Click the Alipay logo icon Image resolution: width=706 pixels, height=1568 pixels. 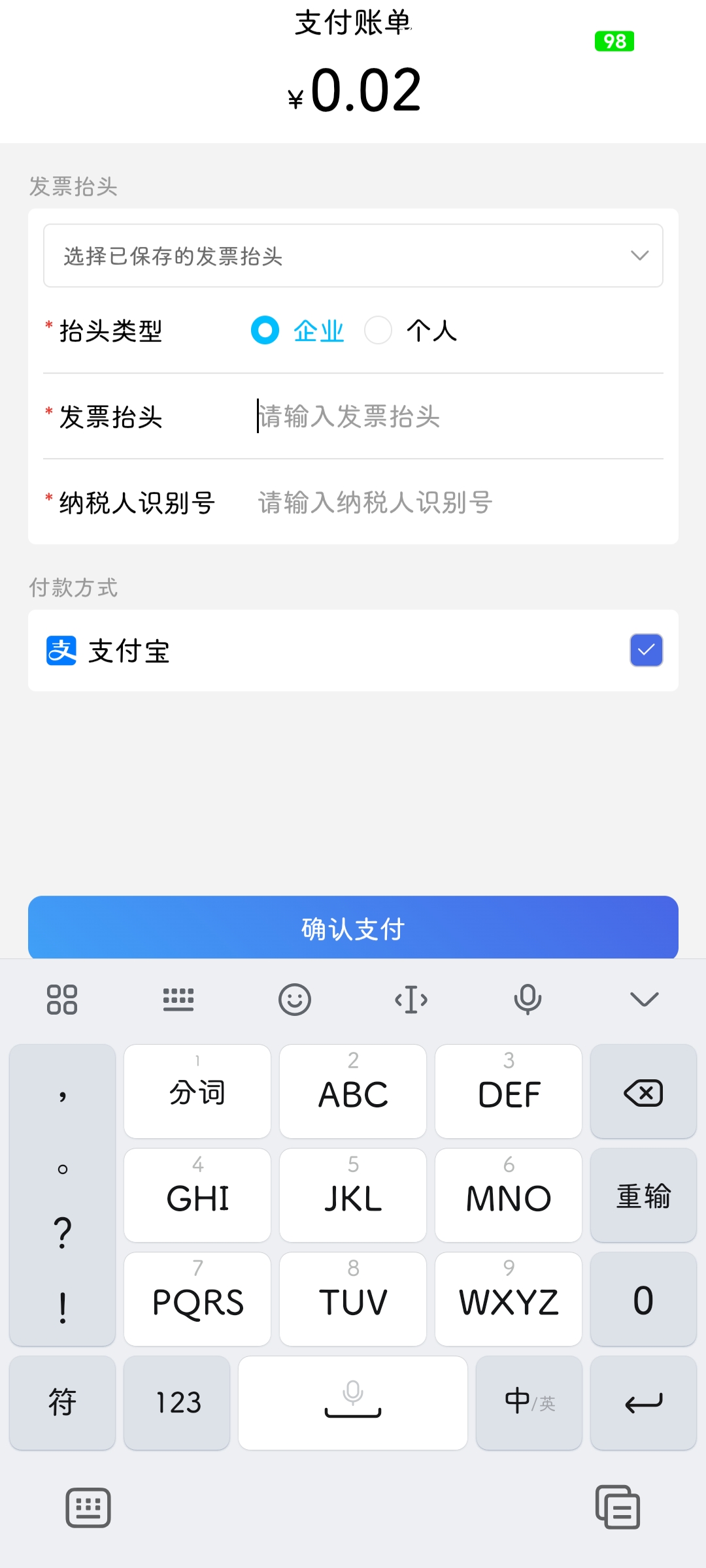[x=61, y=650]
